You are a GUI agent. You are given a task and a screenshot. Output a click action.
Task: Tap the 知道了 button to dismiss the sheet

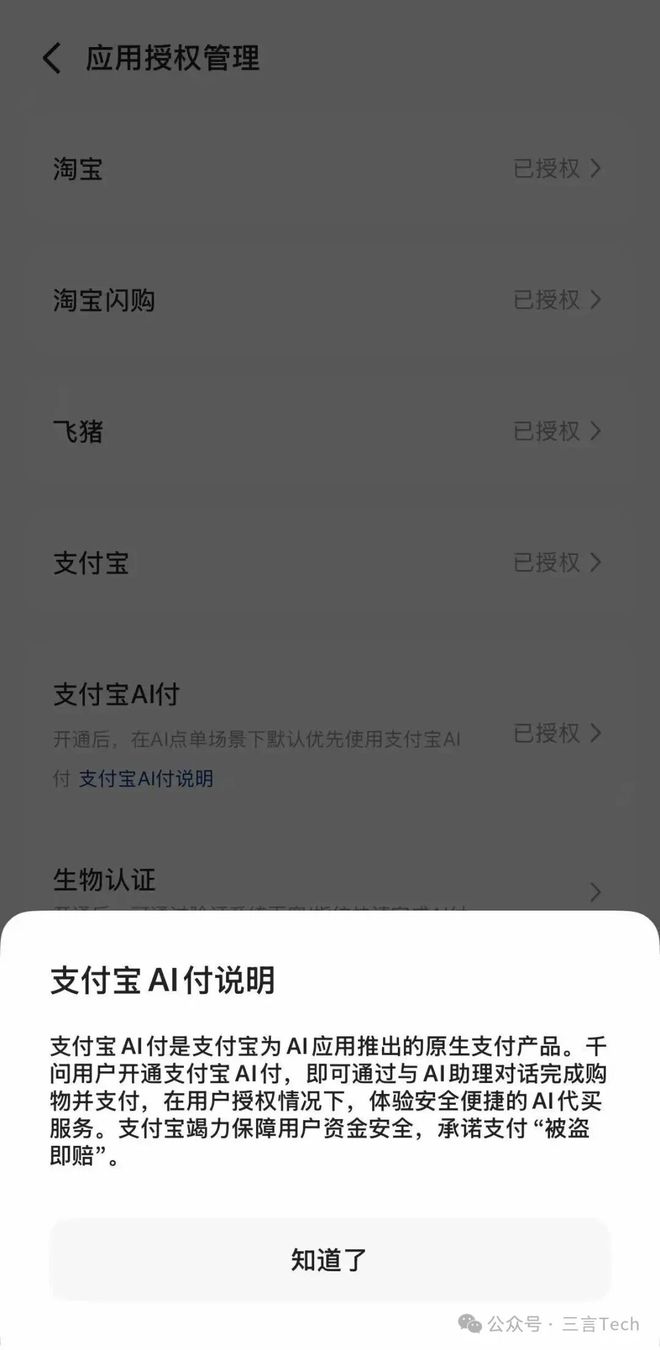pos(329,1259)
